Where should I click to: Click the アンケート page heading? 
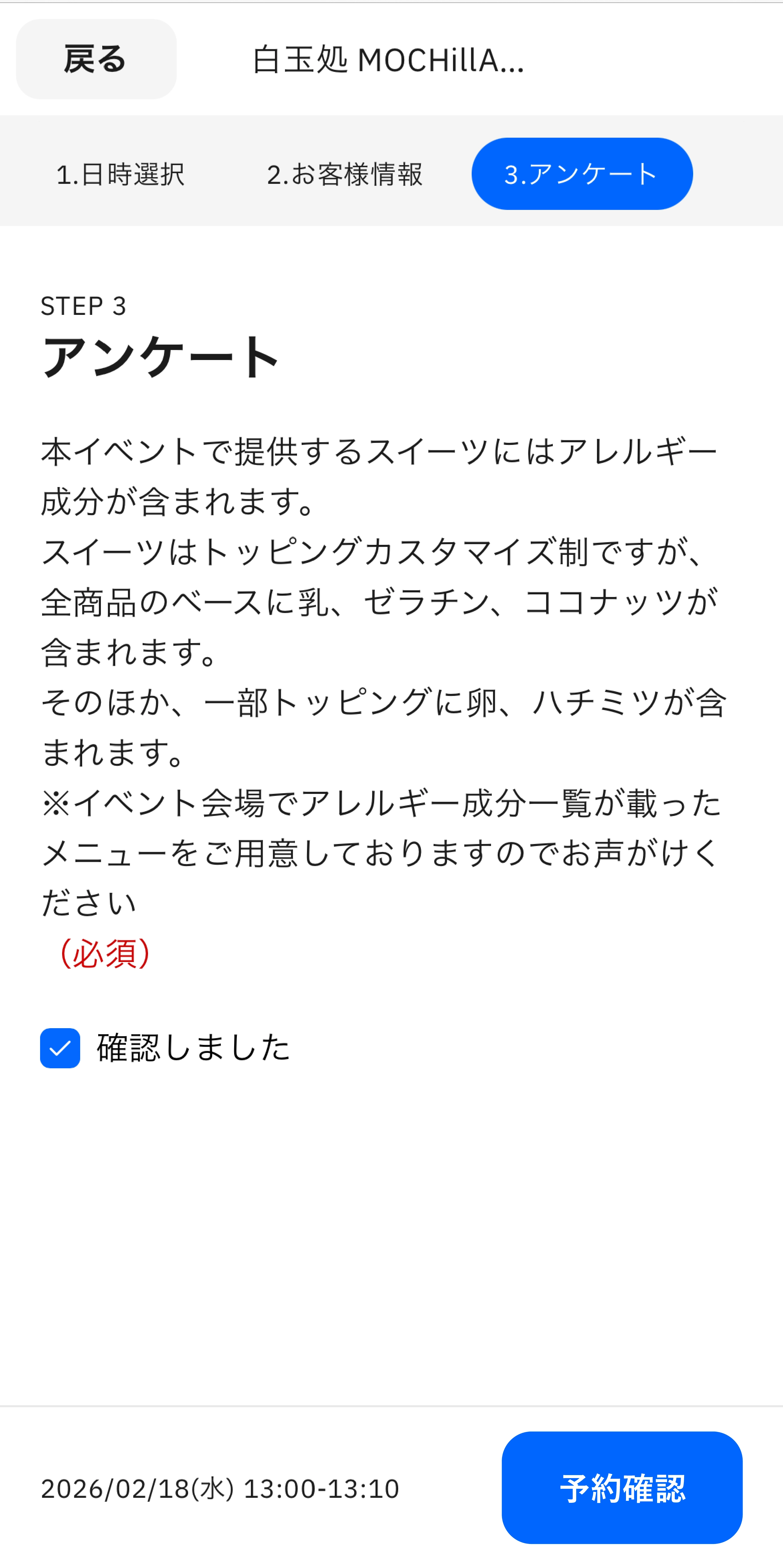(161, 359)
